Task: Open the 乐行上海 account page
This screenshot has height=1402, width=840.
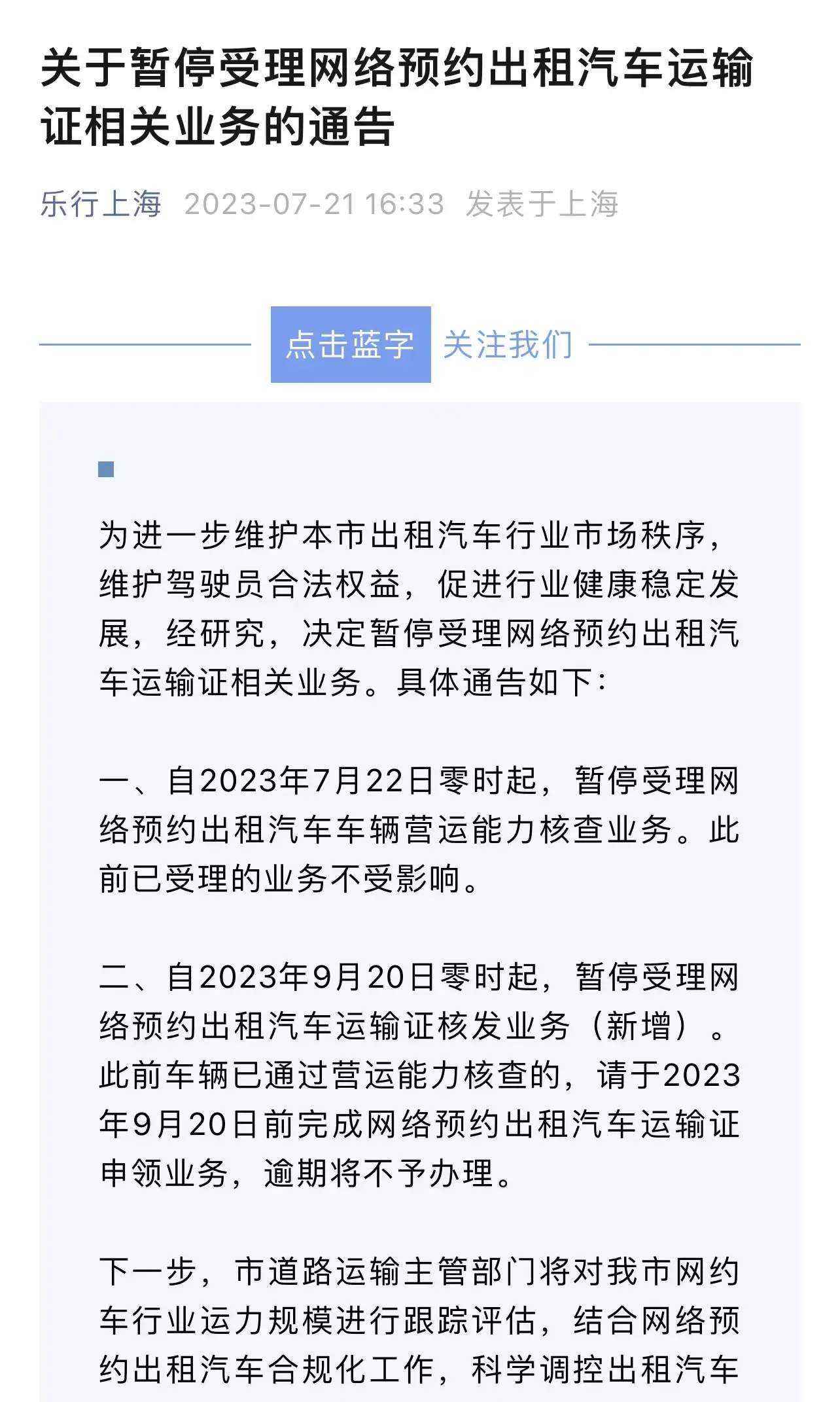Action: click(x=101, y=204)
